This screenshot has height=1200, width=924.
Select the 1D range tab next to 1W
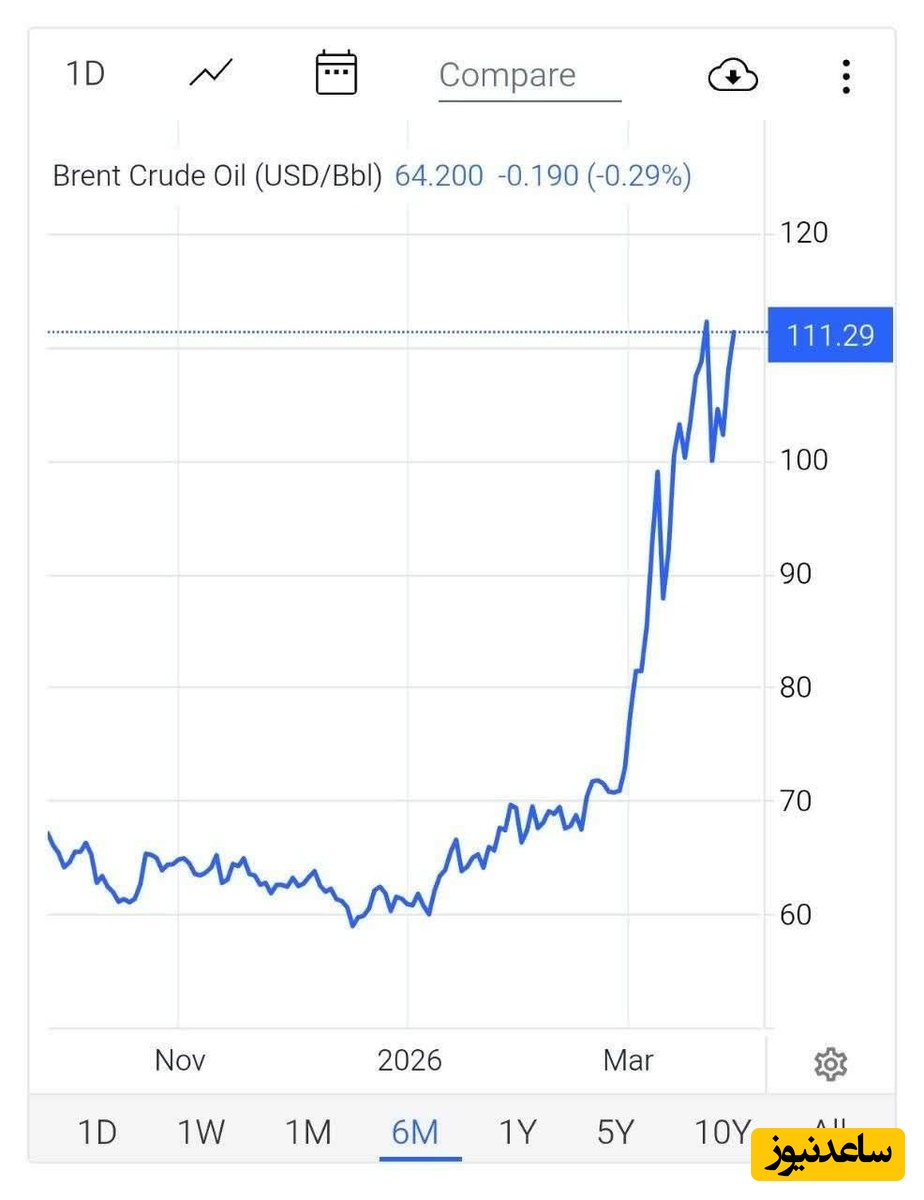97,1132
